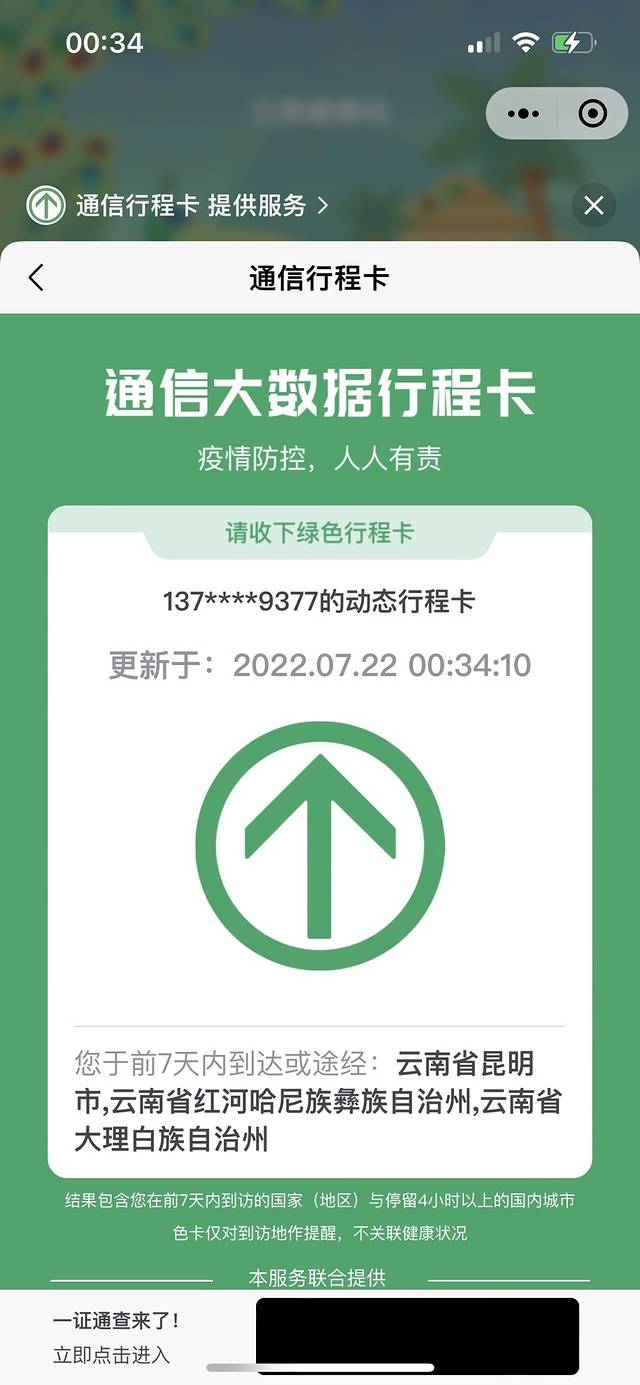Close the mini program via target icon
Viewport: 640px width, 1385px height.
coord(593,114)
